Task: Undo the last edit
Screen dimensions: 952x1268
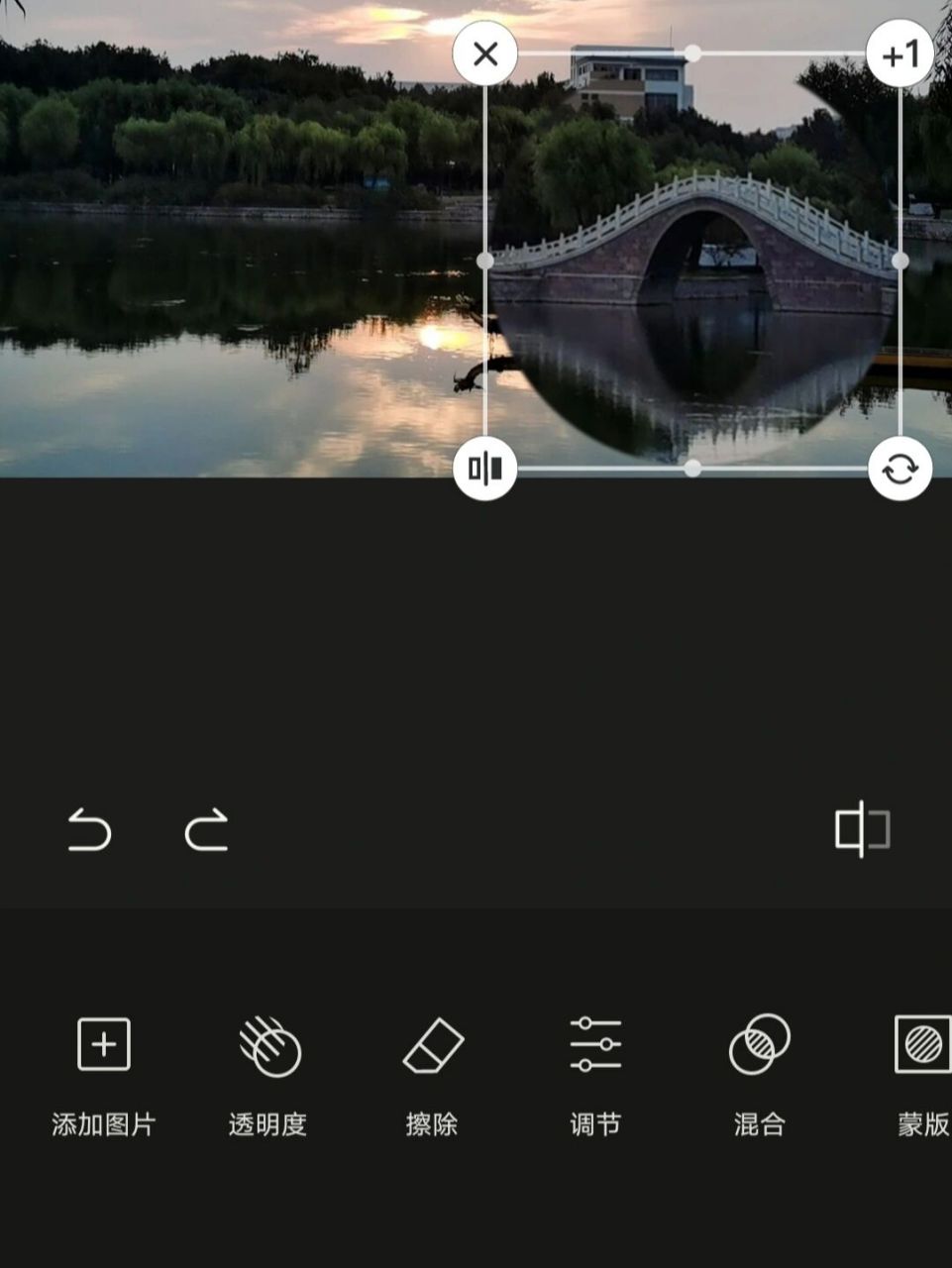Action: click(x=89, y=830)
